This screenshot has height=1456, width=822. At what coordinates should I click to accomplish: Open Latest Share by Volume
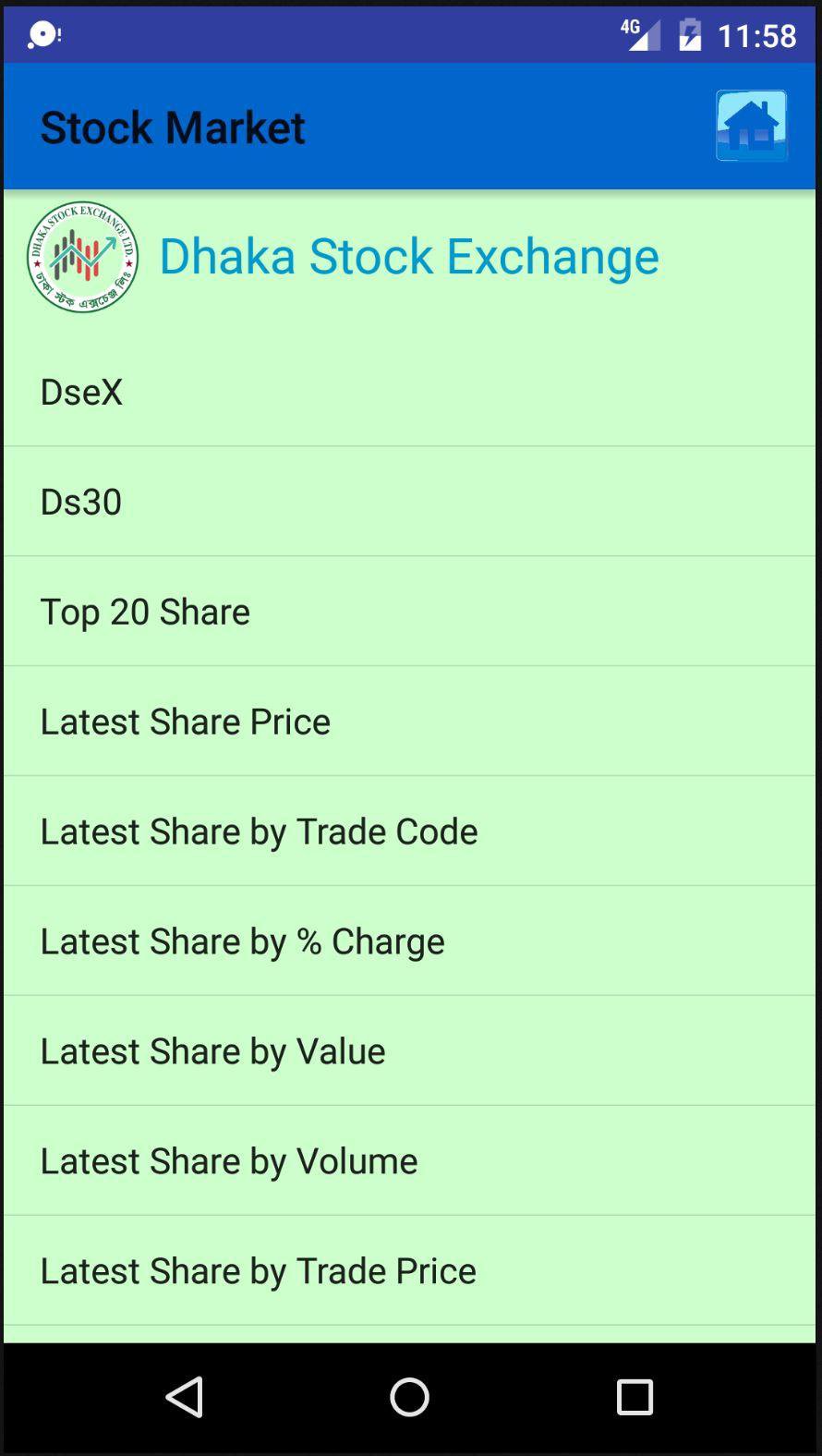(411, 1160)
